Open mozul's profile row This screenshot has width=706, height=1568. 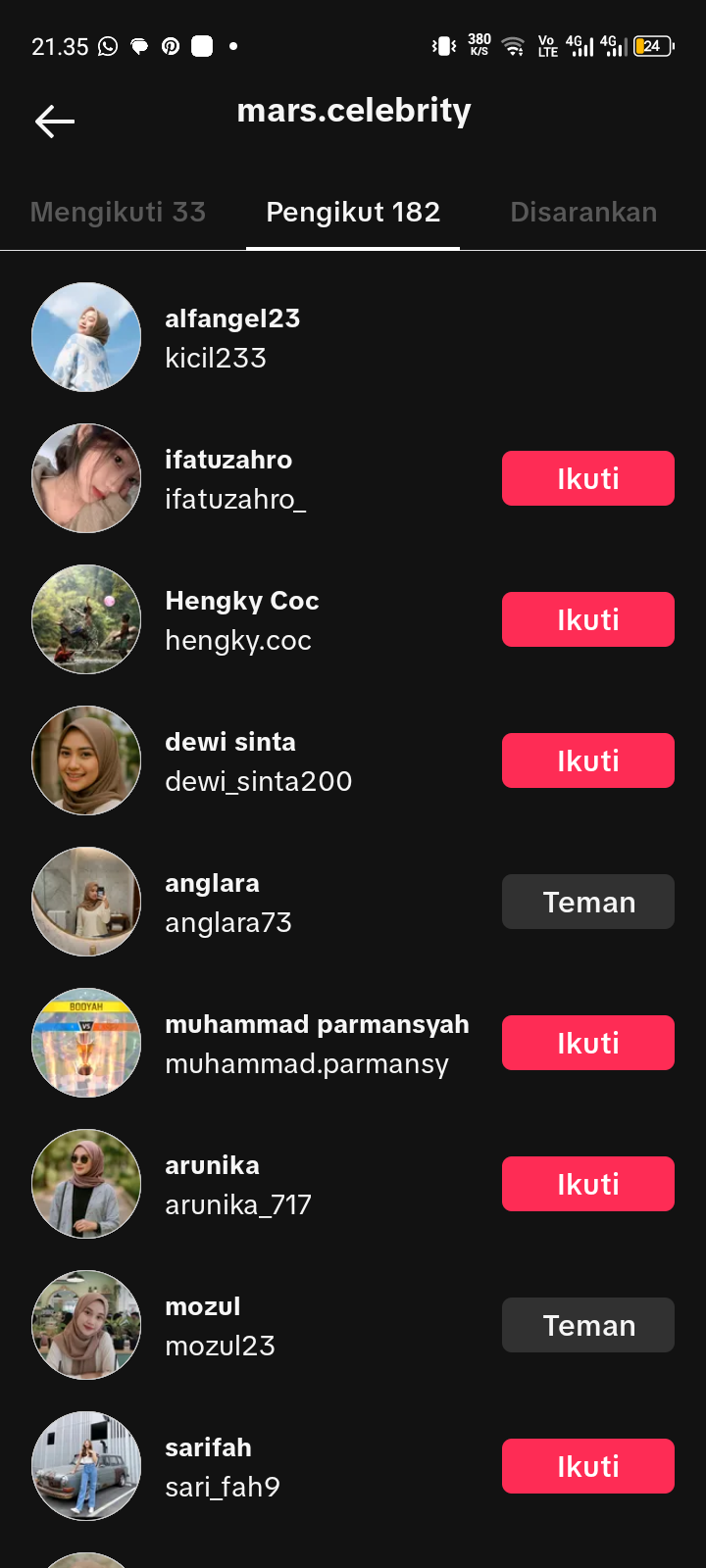click(x=220, y=1326)
